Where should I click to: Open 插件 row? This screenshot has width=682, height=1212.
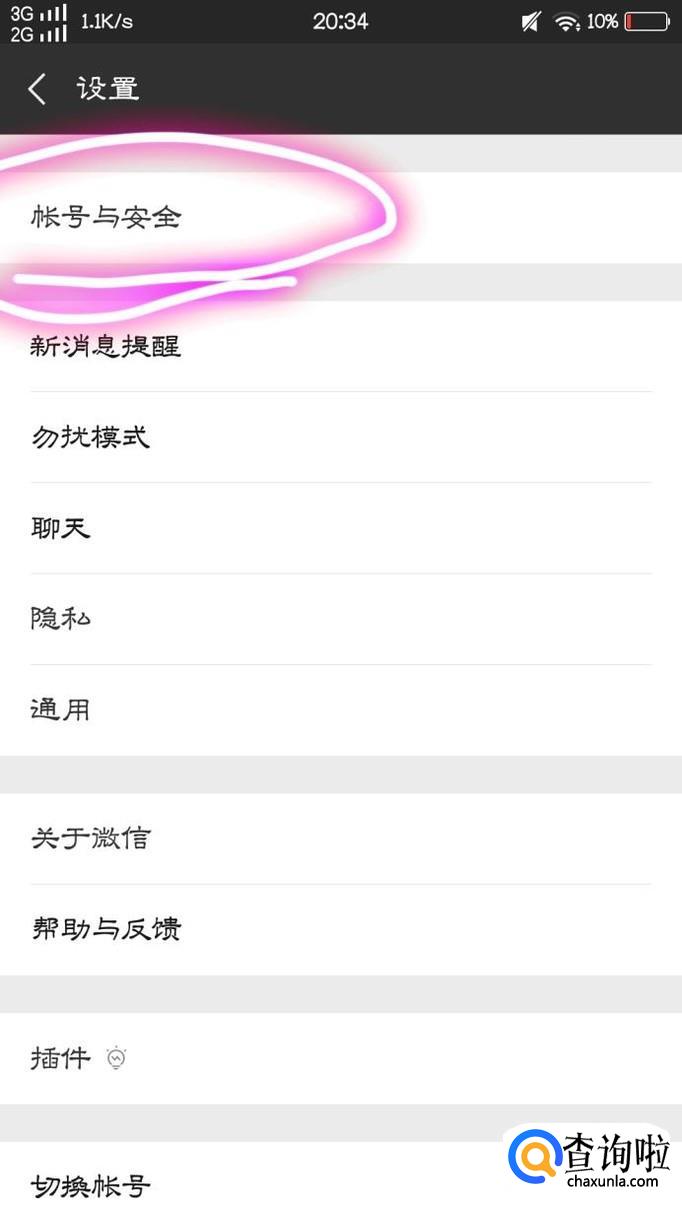pyautogui.click(x=341, y=1058)
